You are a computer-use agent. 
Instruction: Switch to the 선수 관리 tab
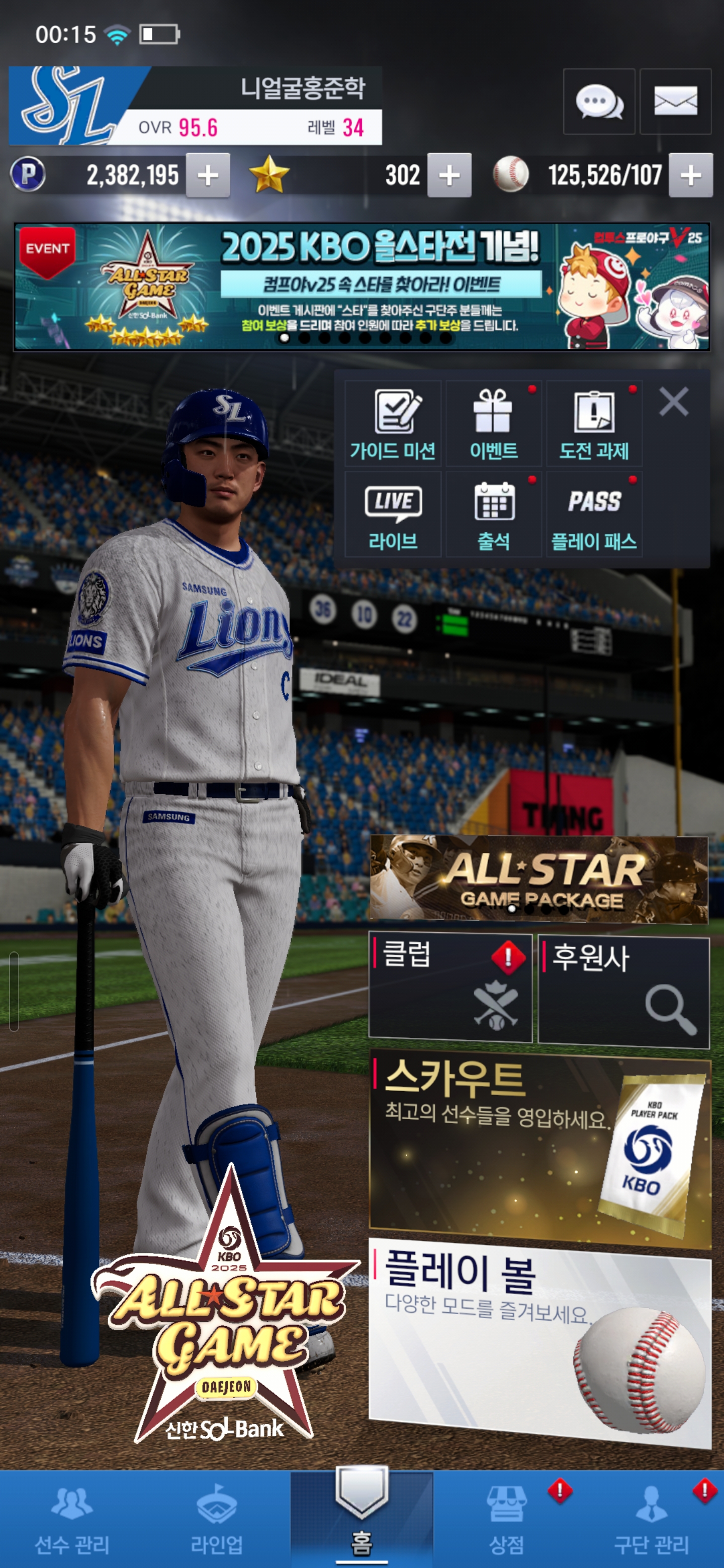point(72,1519)
